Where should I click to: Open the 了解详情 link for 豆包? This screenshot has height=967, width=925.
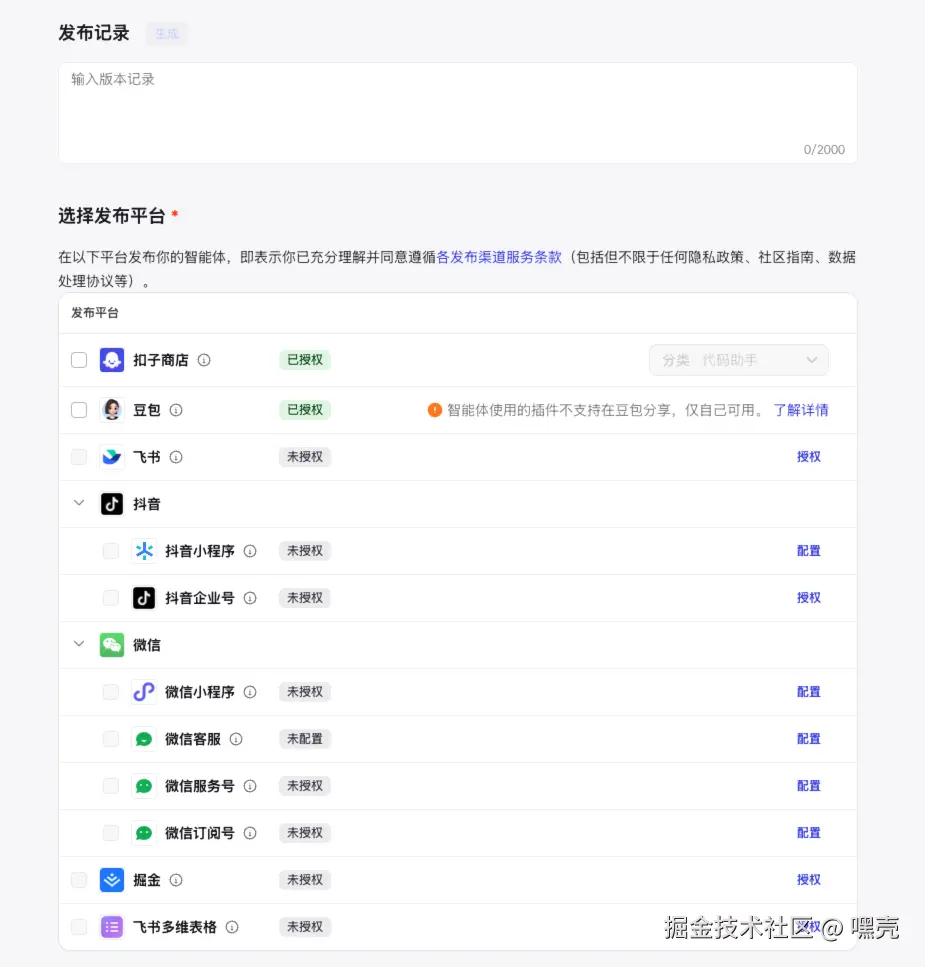[801, 410]
